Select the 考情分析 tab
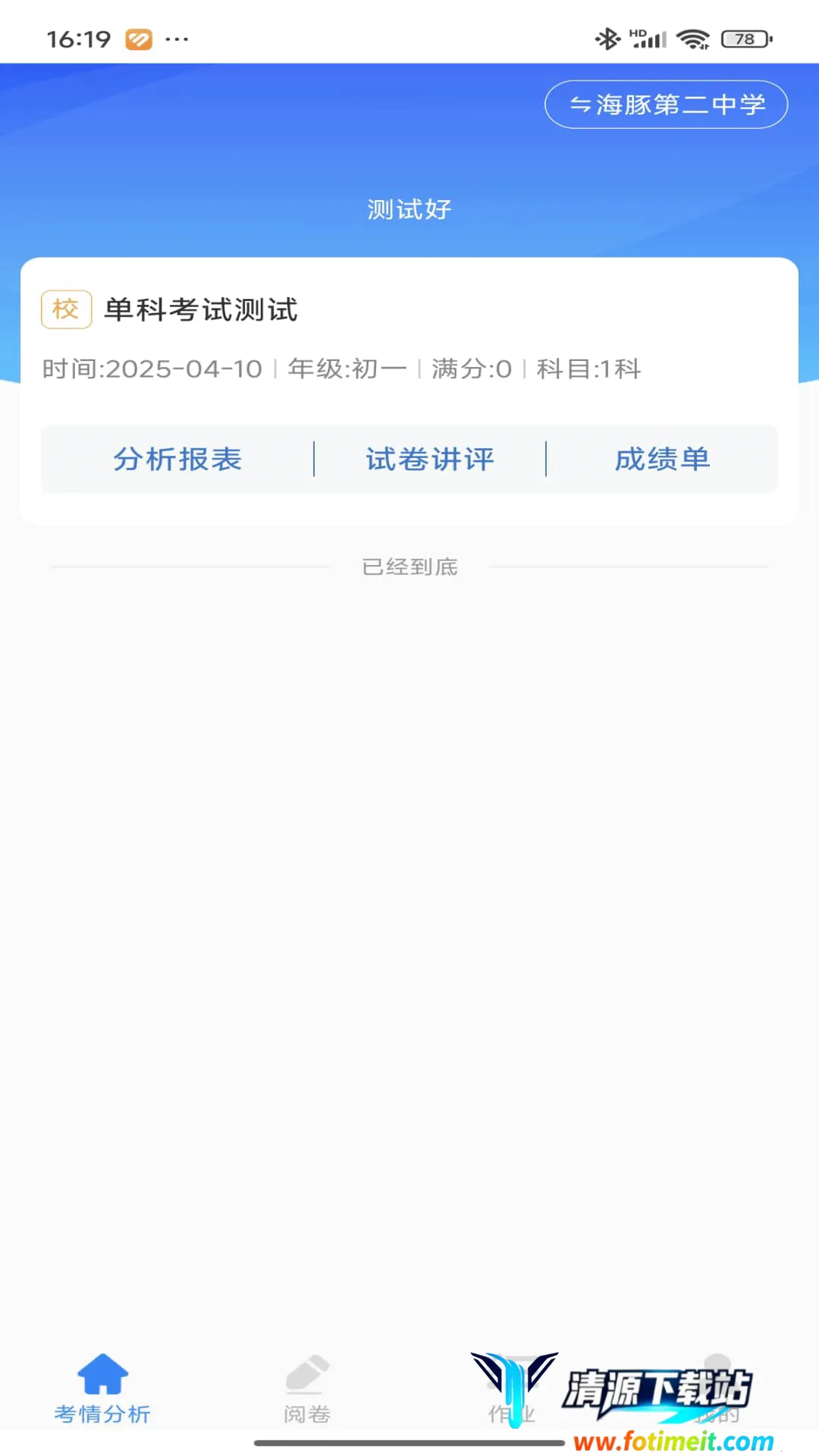819x1456 pixels. click(x=102, y=1389)
